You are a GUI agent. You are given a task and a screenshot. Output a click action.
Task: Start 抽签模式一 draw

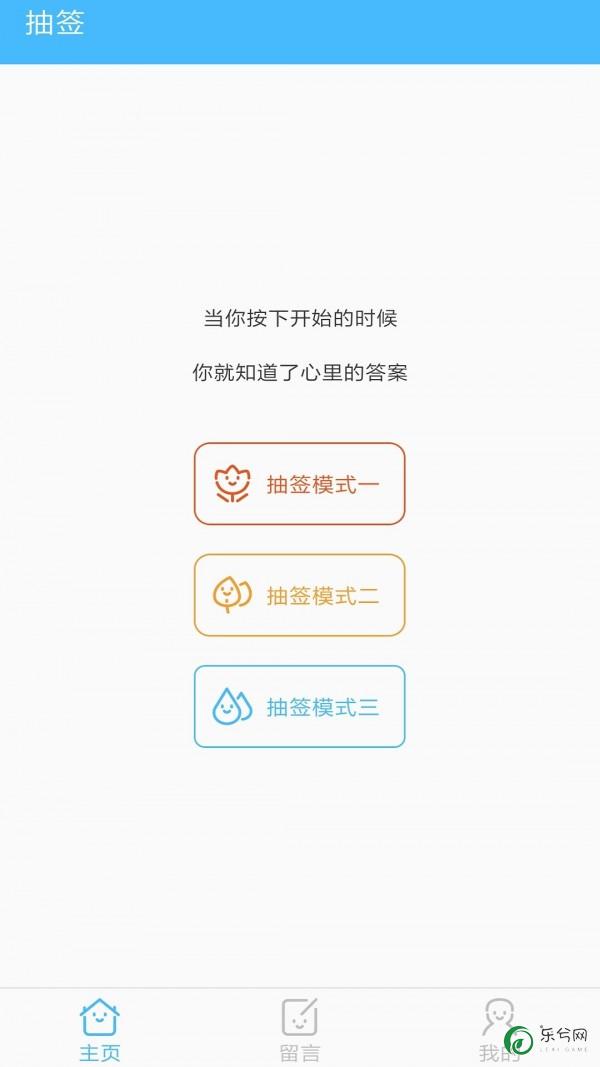click(299, 484)
